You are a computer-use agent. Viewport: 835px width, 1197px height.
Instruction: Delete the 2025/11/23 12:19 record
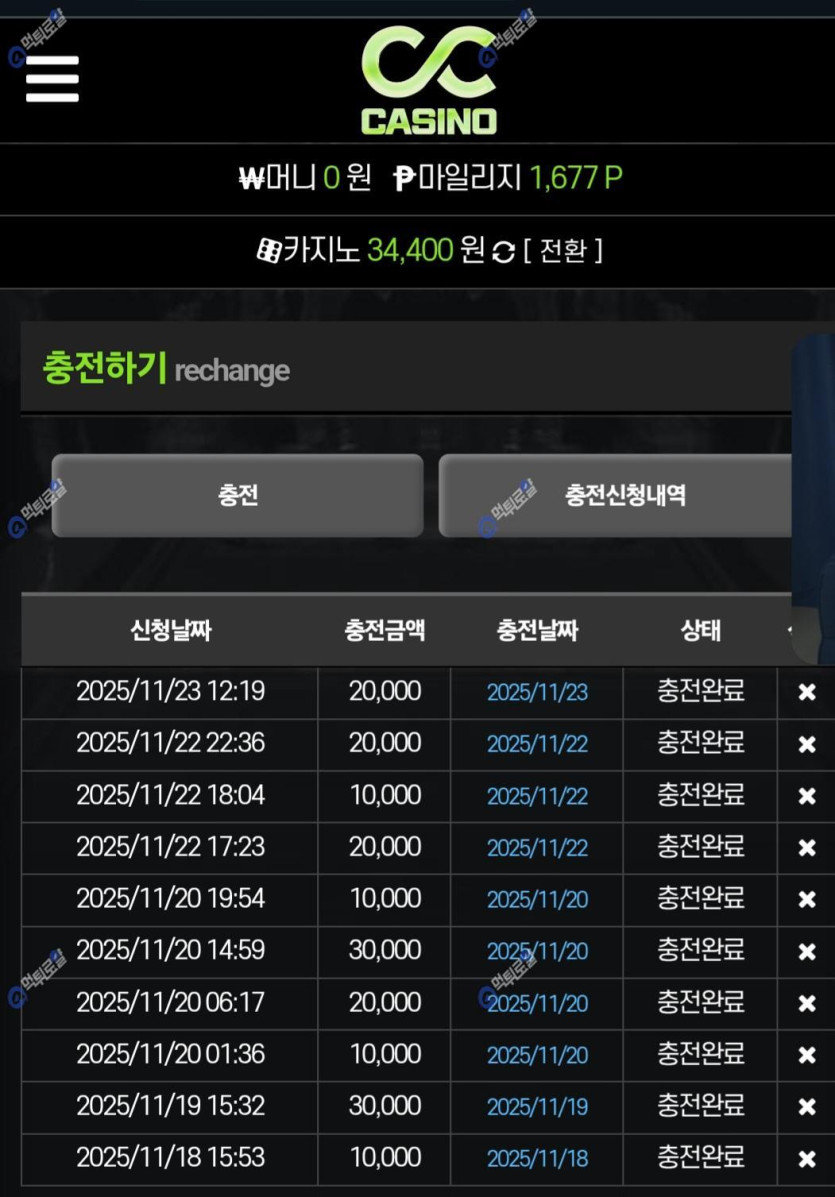point(807,692)
